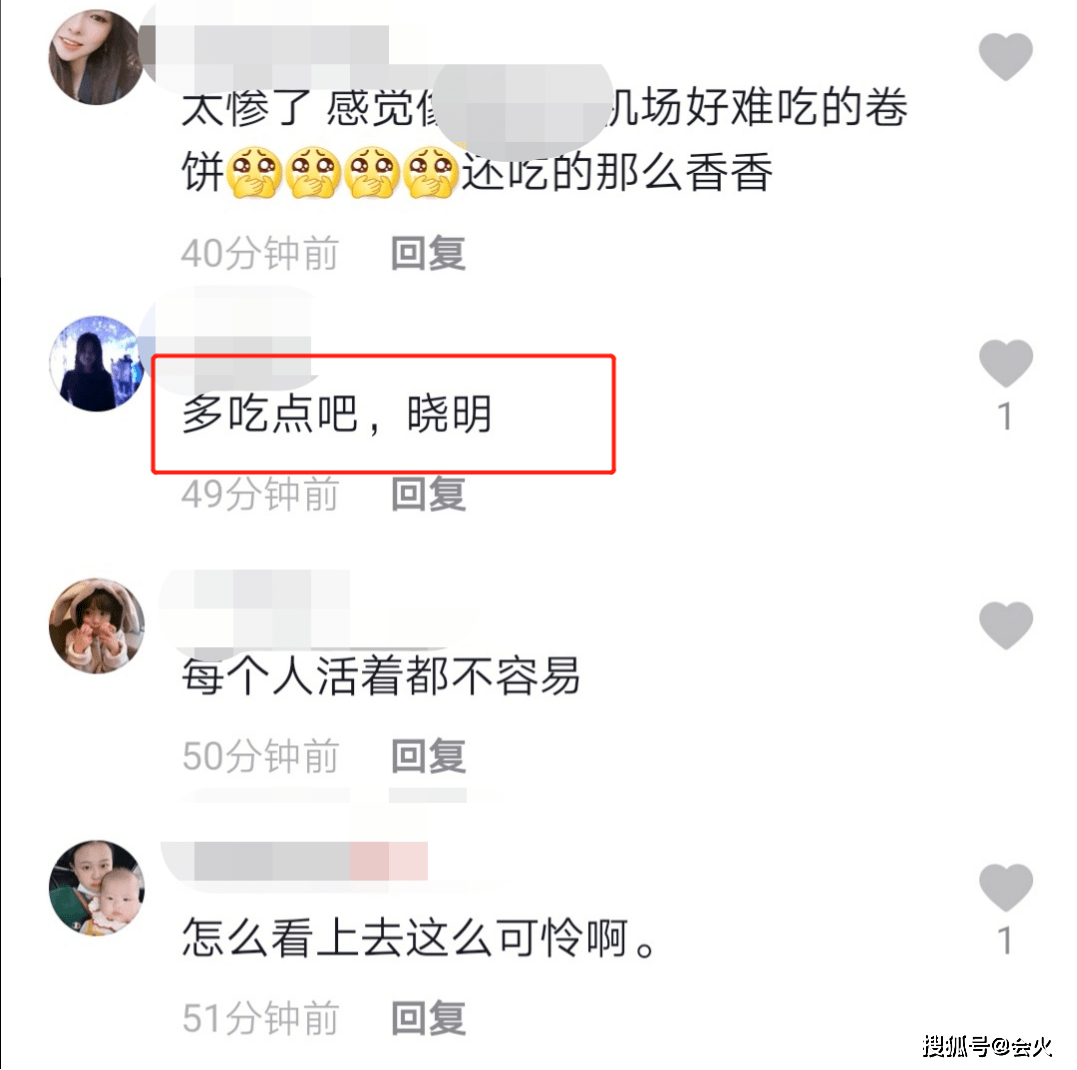
Task: Reply to the comment posted 40分钟前
Action: (428, 254)
